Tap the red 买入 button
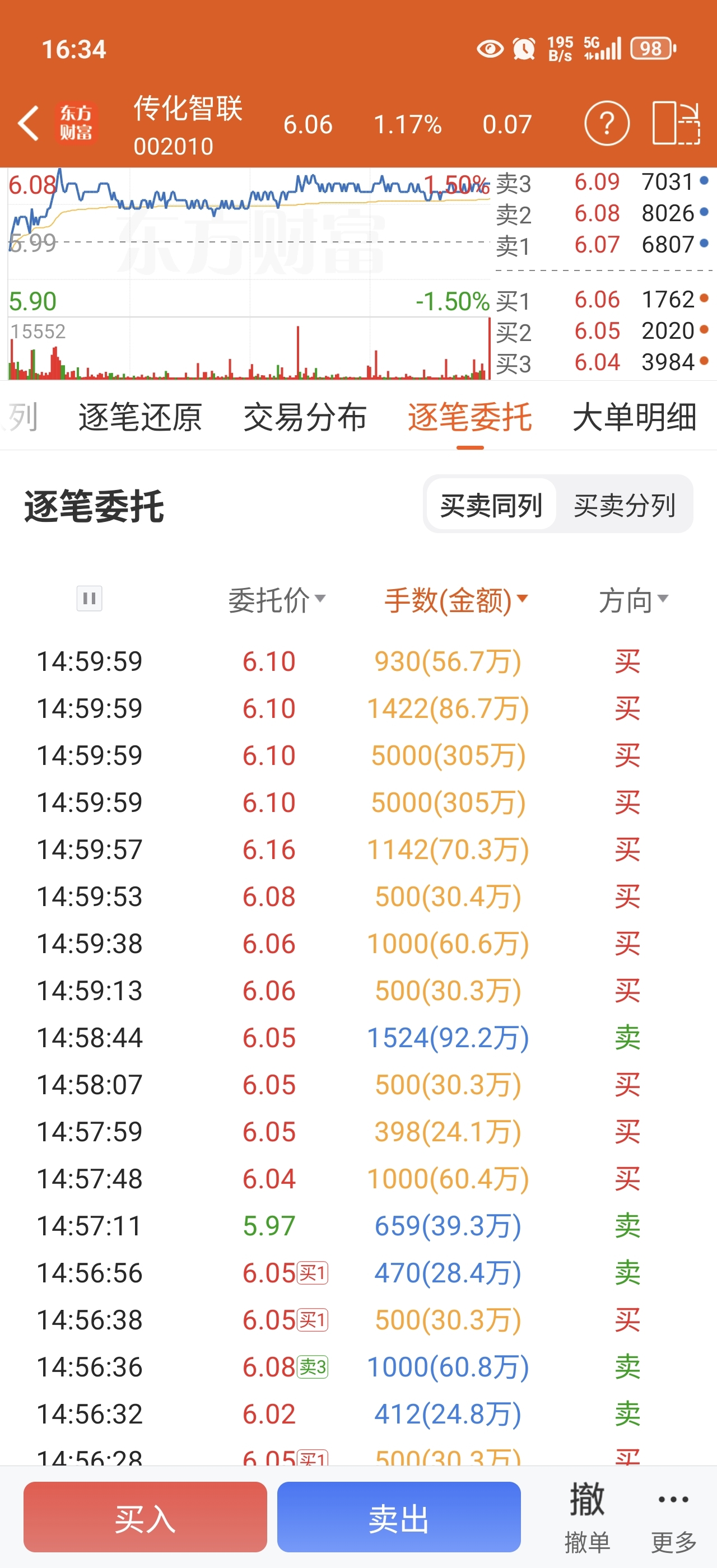The height and width of the screenshot is (1568, 717). tap(146, 1517)
